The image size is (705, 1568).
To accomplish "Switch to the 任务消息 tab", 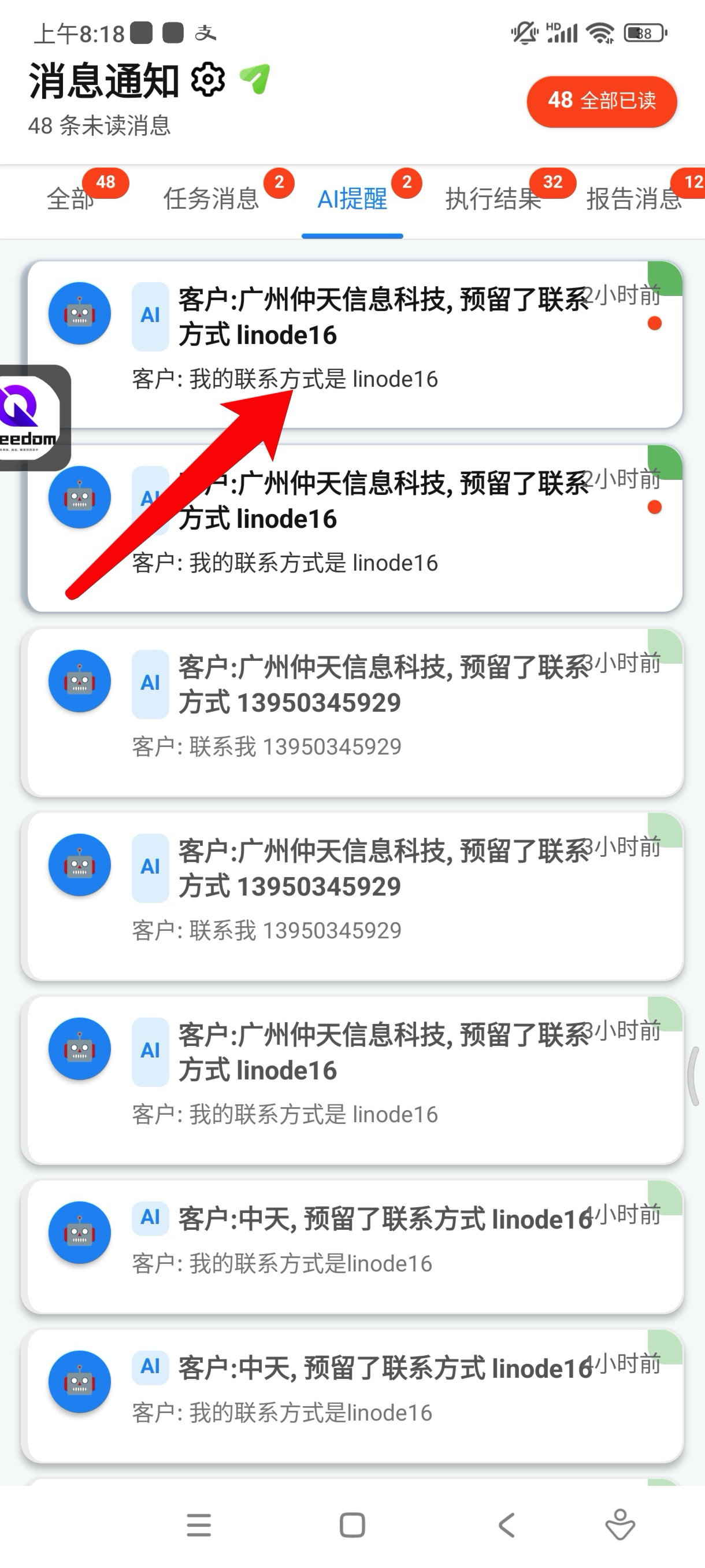I will click(211, 198).
